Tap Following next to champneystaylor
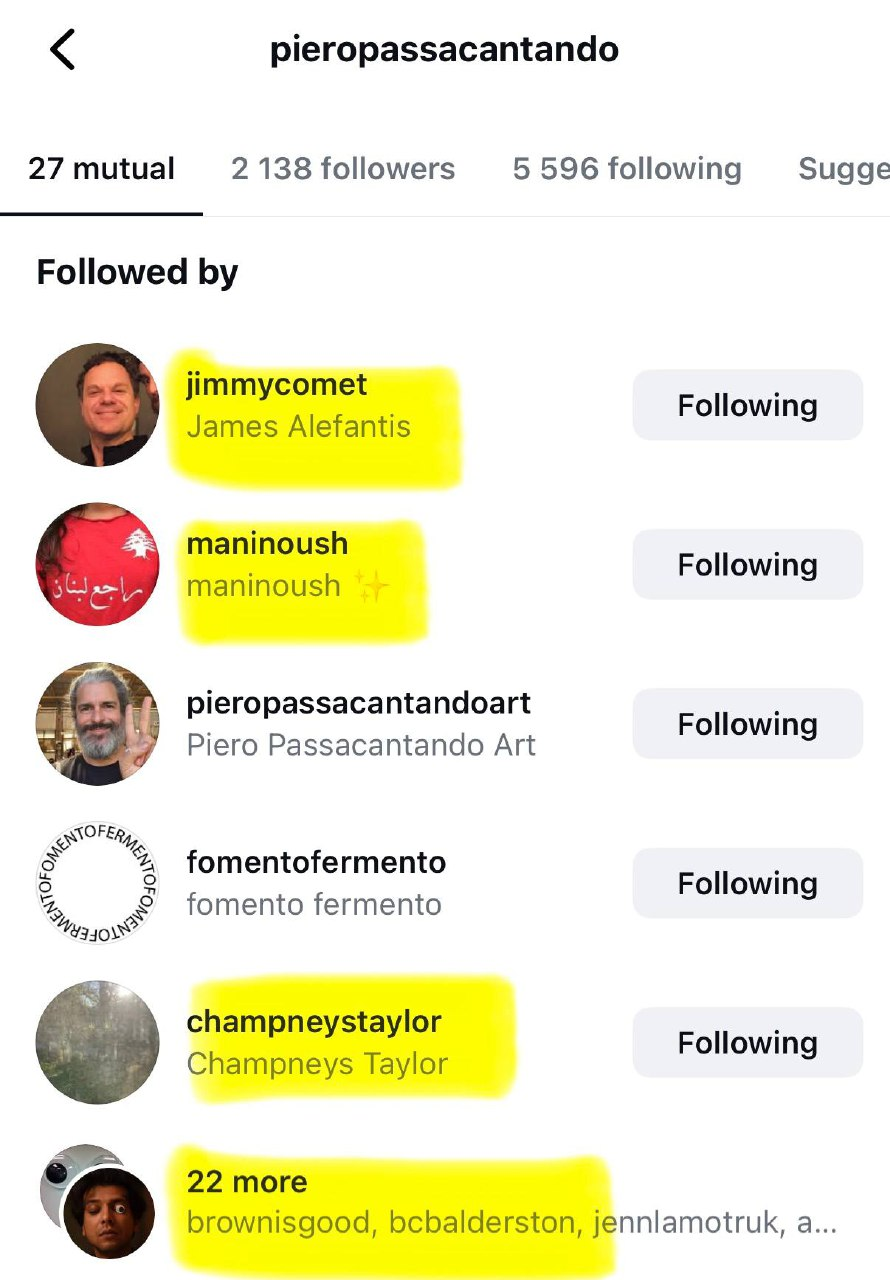 click(747, 1043)
